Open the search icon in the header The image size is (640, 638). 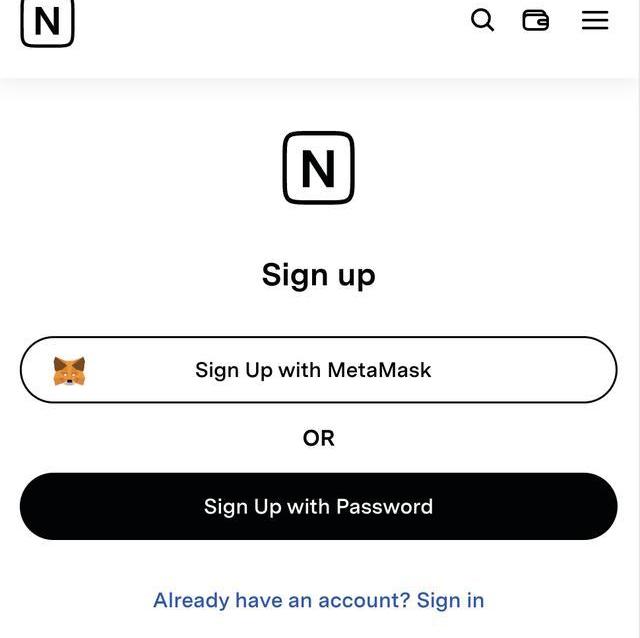482,20
